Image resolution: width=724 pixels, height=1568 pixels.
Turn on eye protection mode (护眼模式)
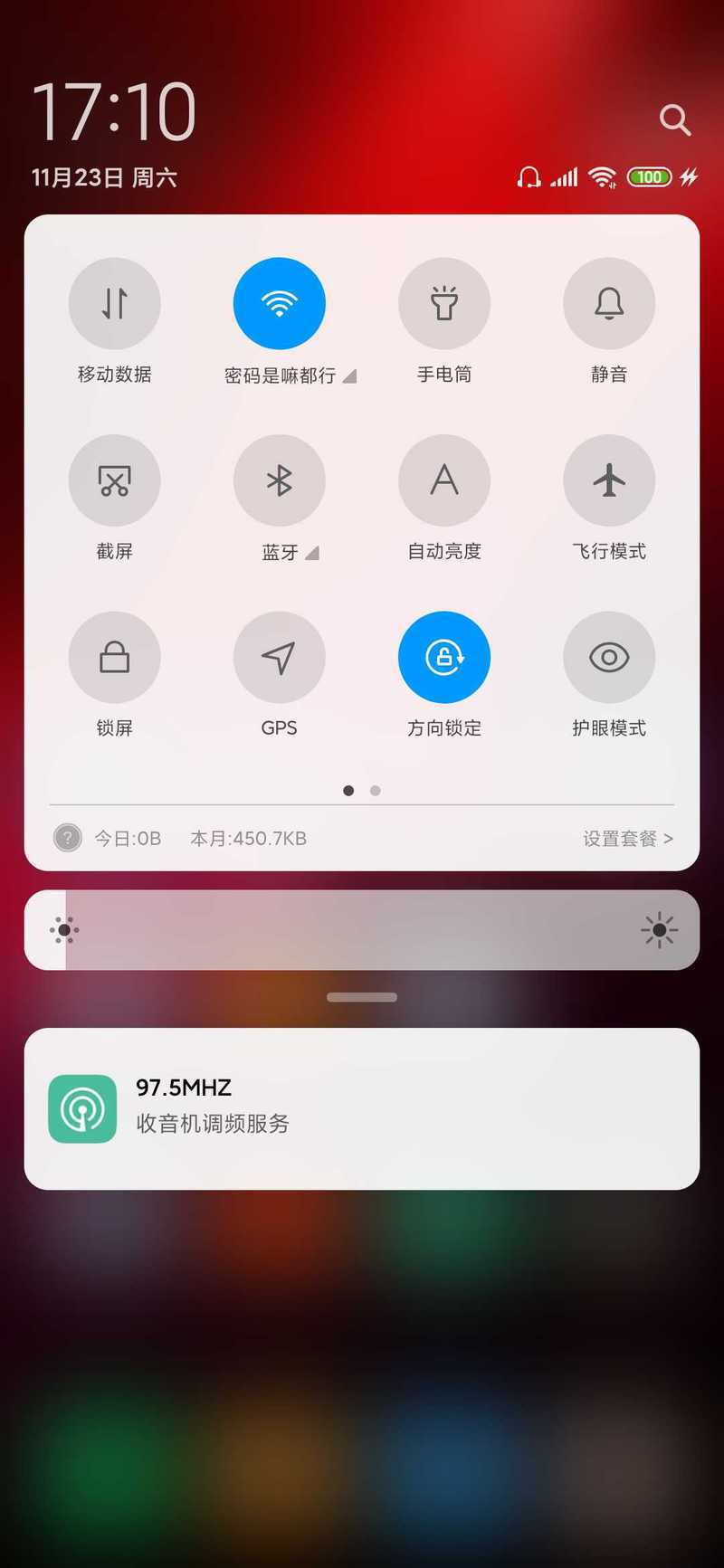point(609,658)
